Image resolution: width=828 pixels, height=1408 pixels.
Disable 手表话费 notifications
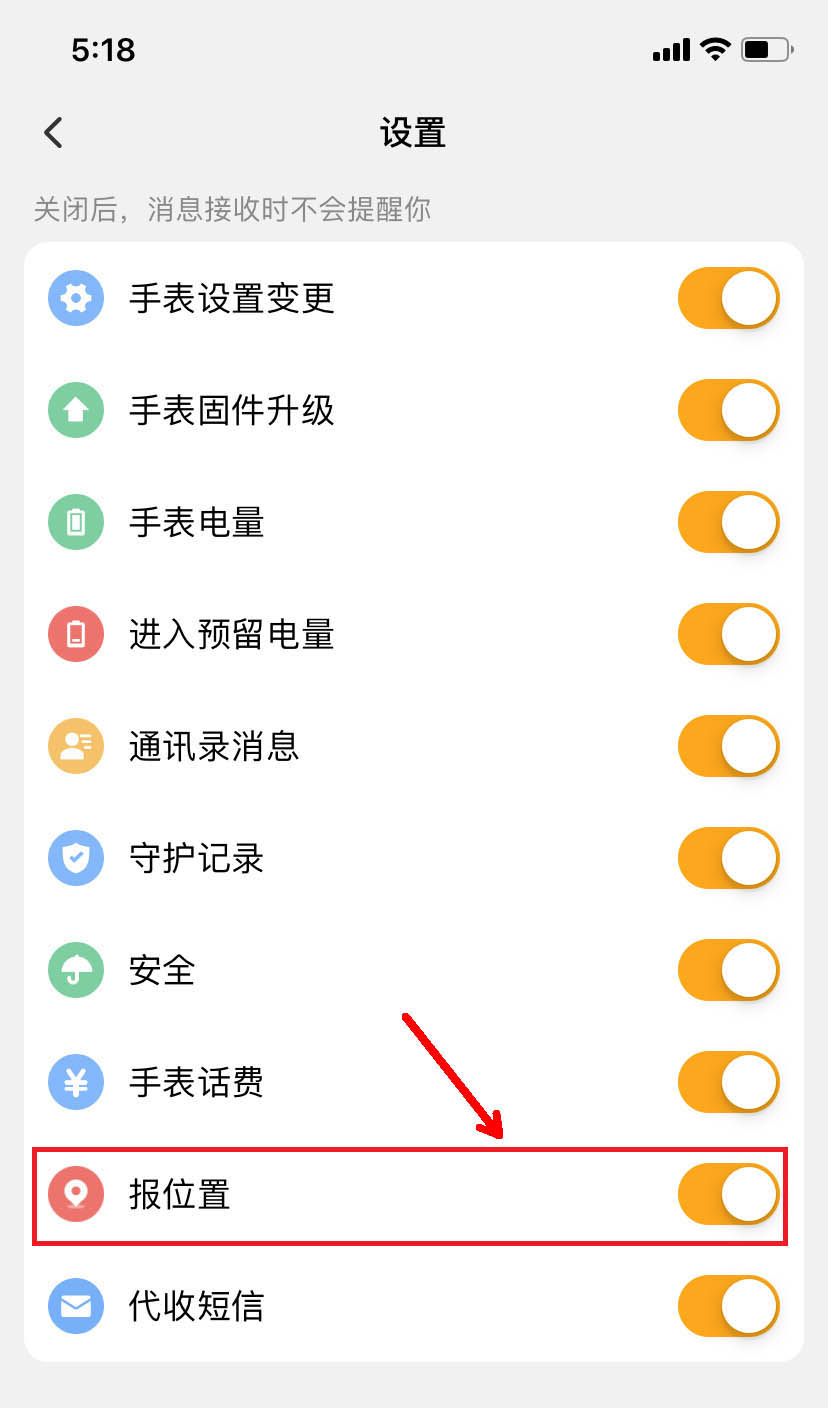tap(728, 1082)
